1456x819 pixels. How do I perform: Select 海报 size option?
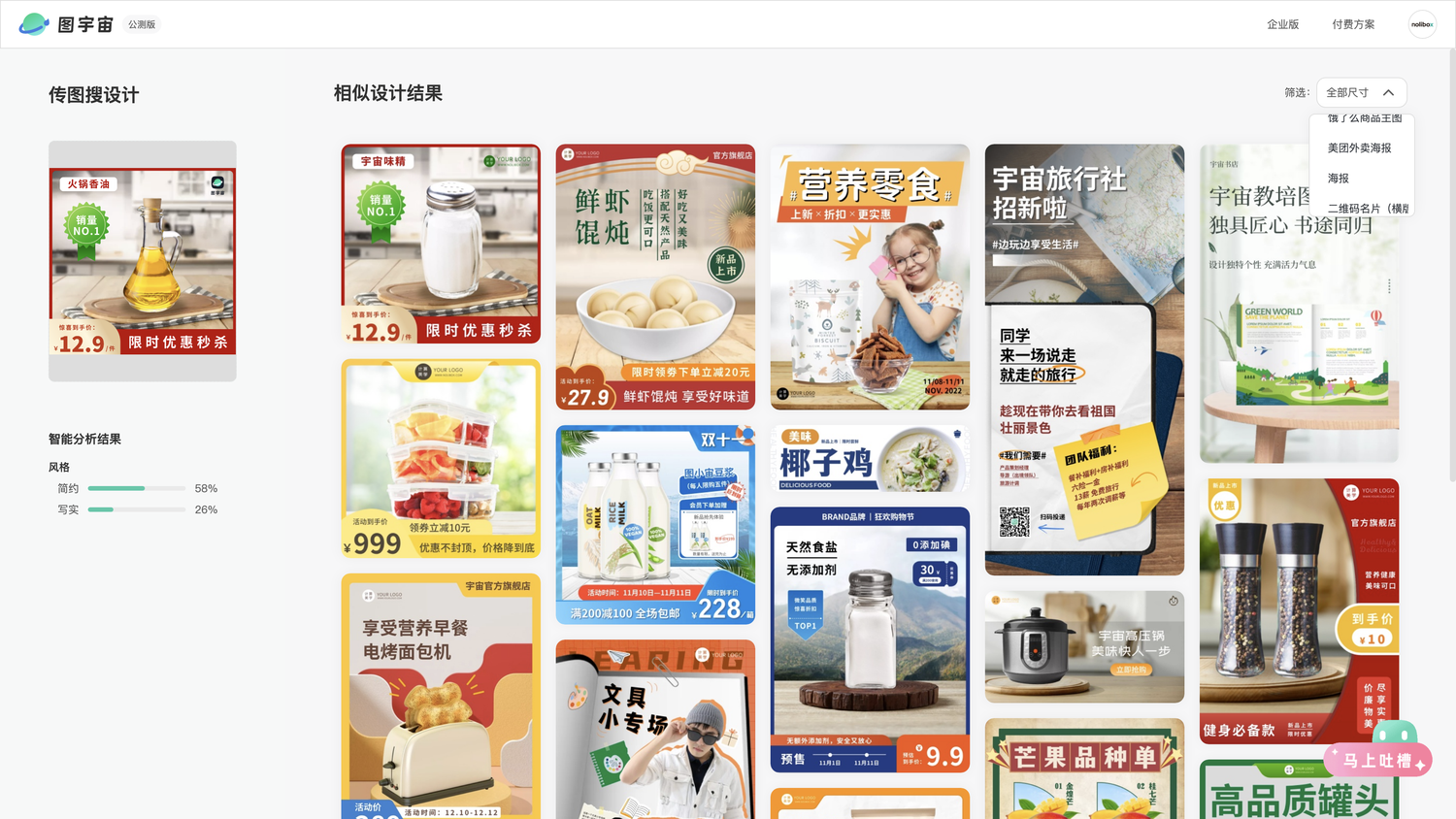[x=1339, y=179]
